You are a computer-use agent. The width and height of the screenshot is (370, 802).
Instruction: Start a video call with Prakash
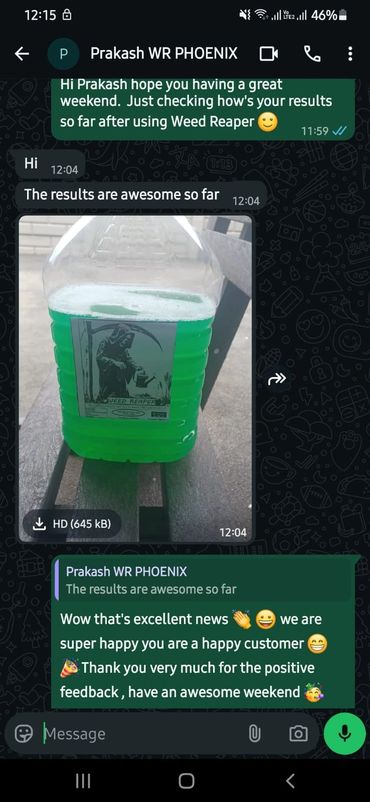269,54
